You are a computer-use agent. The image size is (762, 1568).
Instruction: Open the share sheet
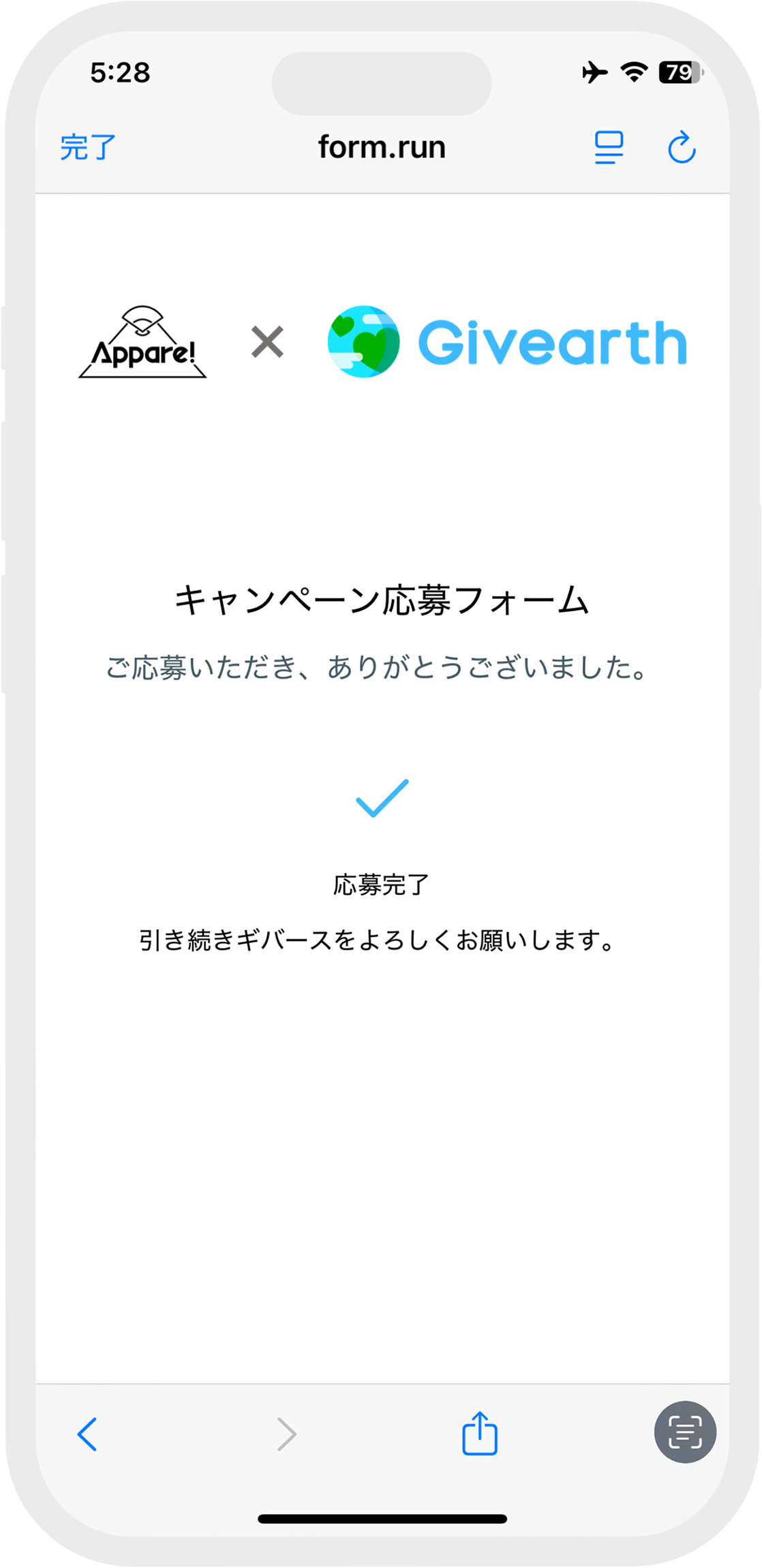(x=480, y=1432)
